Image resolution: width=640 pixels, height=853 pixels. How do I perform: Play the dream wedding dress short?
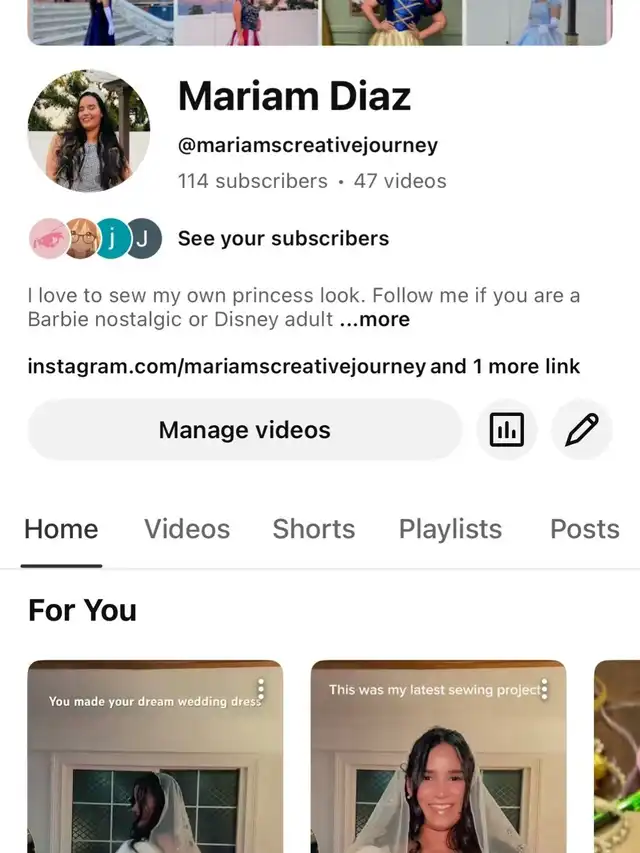coord(155,770)
